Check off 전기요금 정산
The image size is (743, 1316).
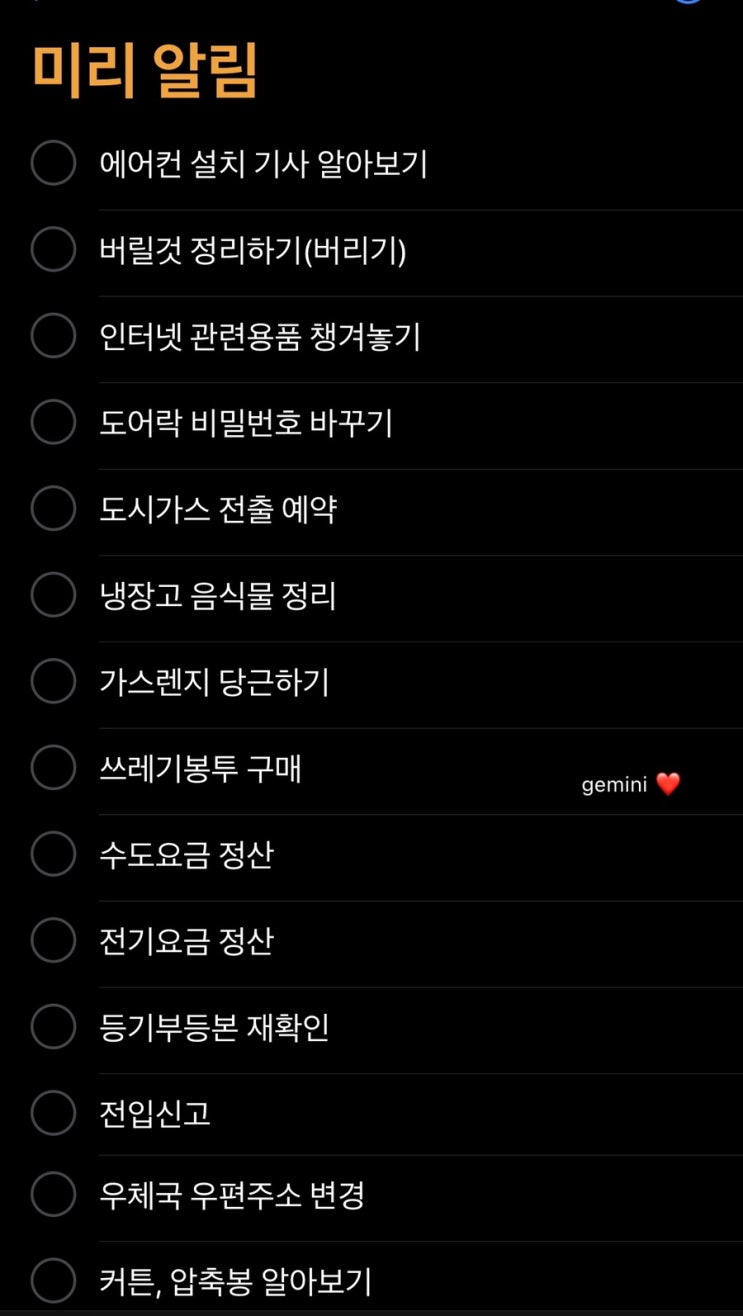[53, 940]
